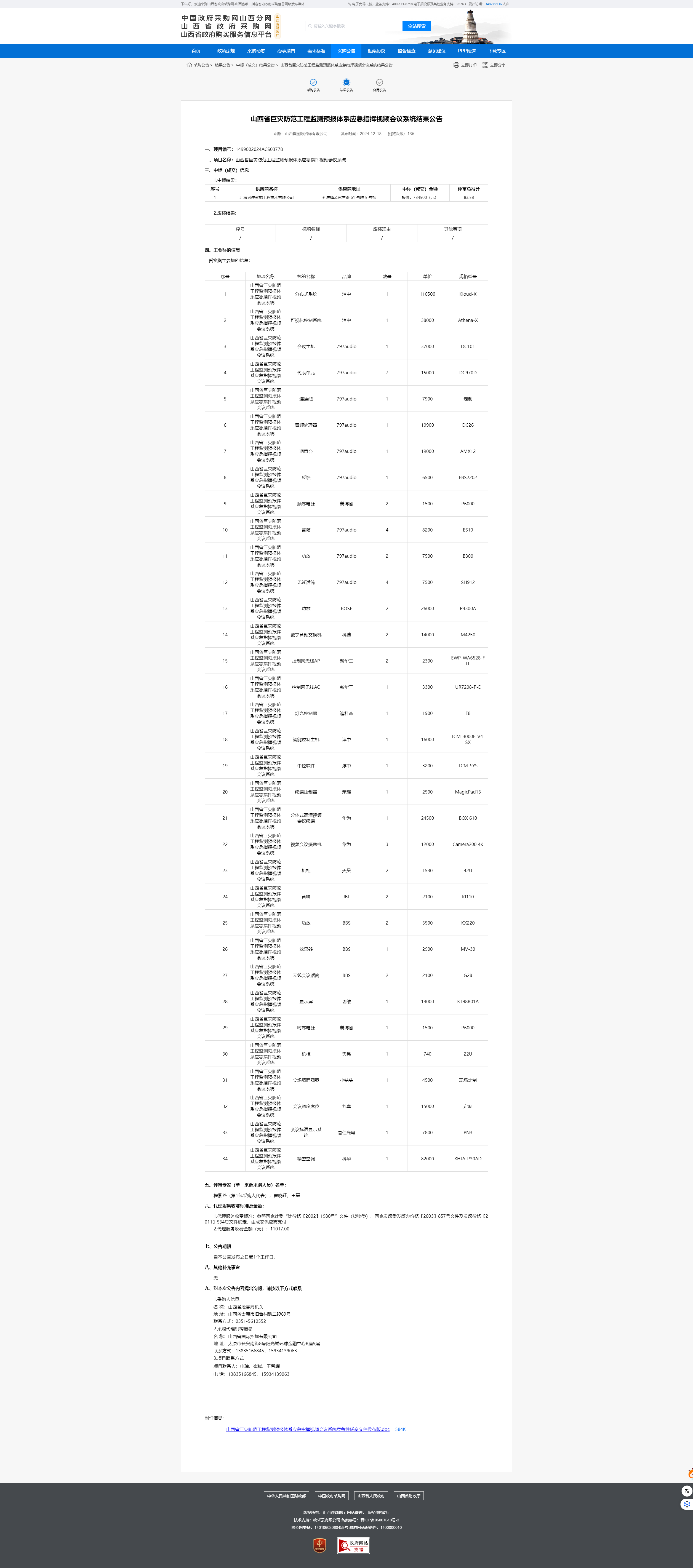Click the 全站搜索 search button
The image size is (693, 1568).
[x=417, y=26]
